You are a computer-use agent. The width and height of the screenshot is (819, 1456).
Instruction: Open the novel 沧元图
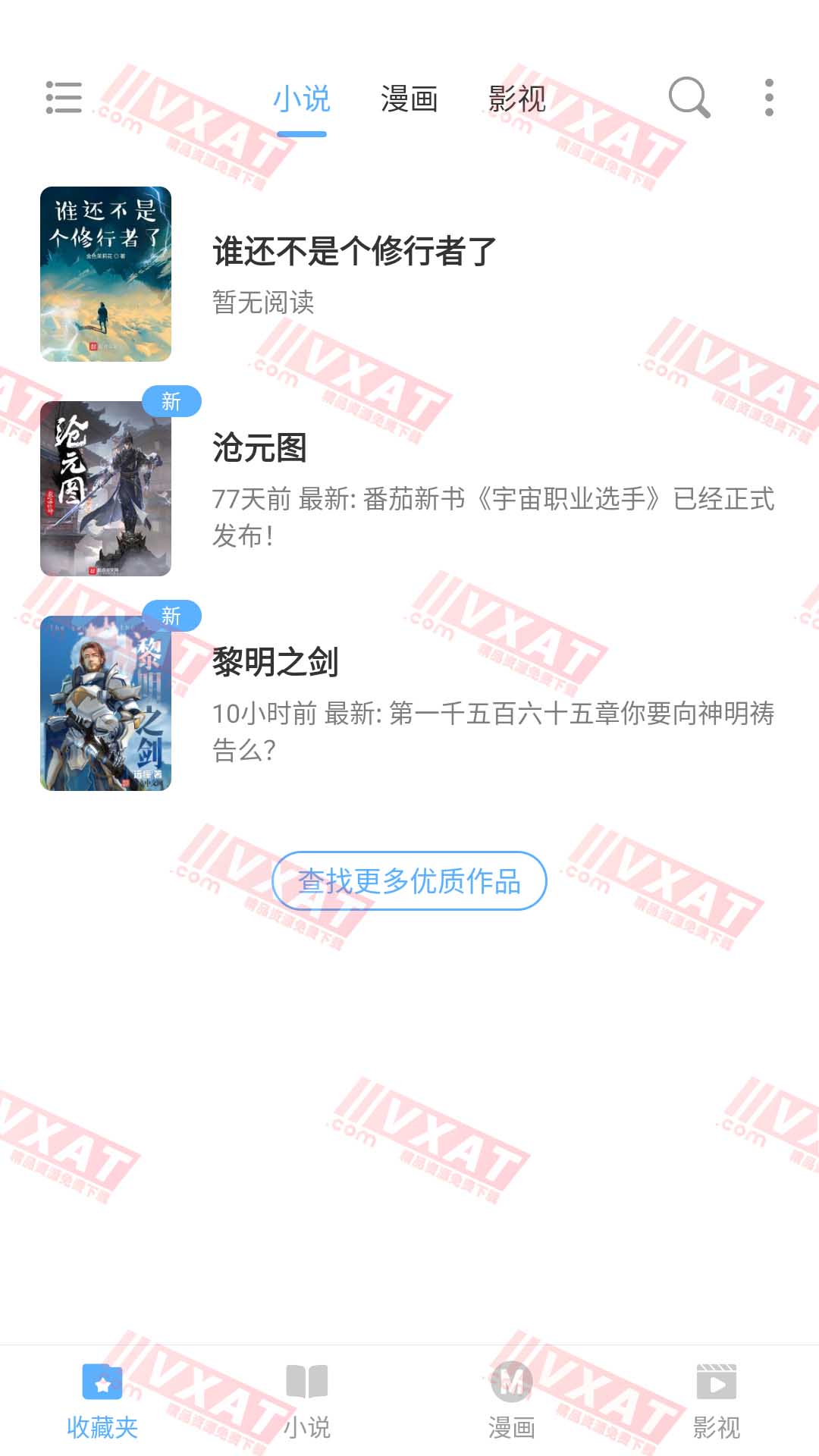[259, 448]
